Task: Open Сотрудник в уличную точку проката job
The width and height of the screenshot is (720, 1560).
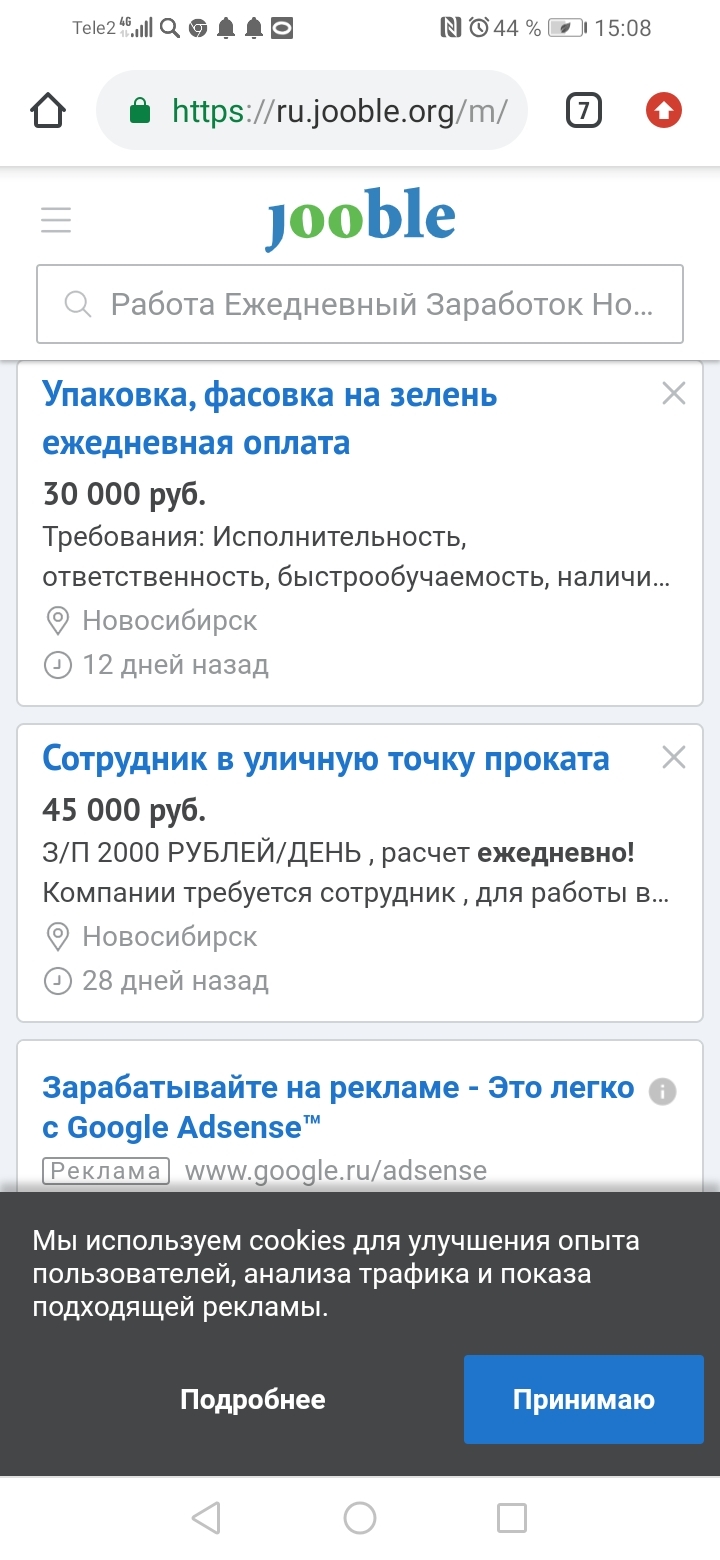Action: (325, 759)
